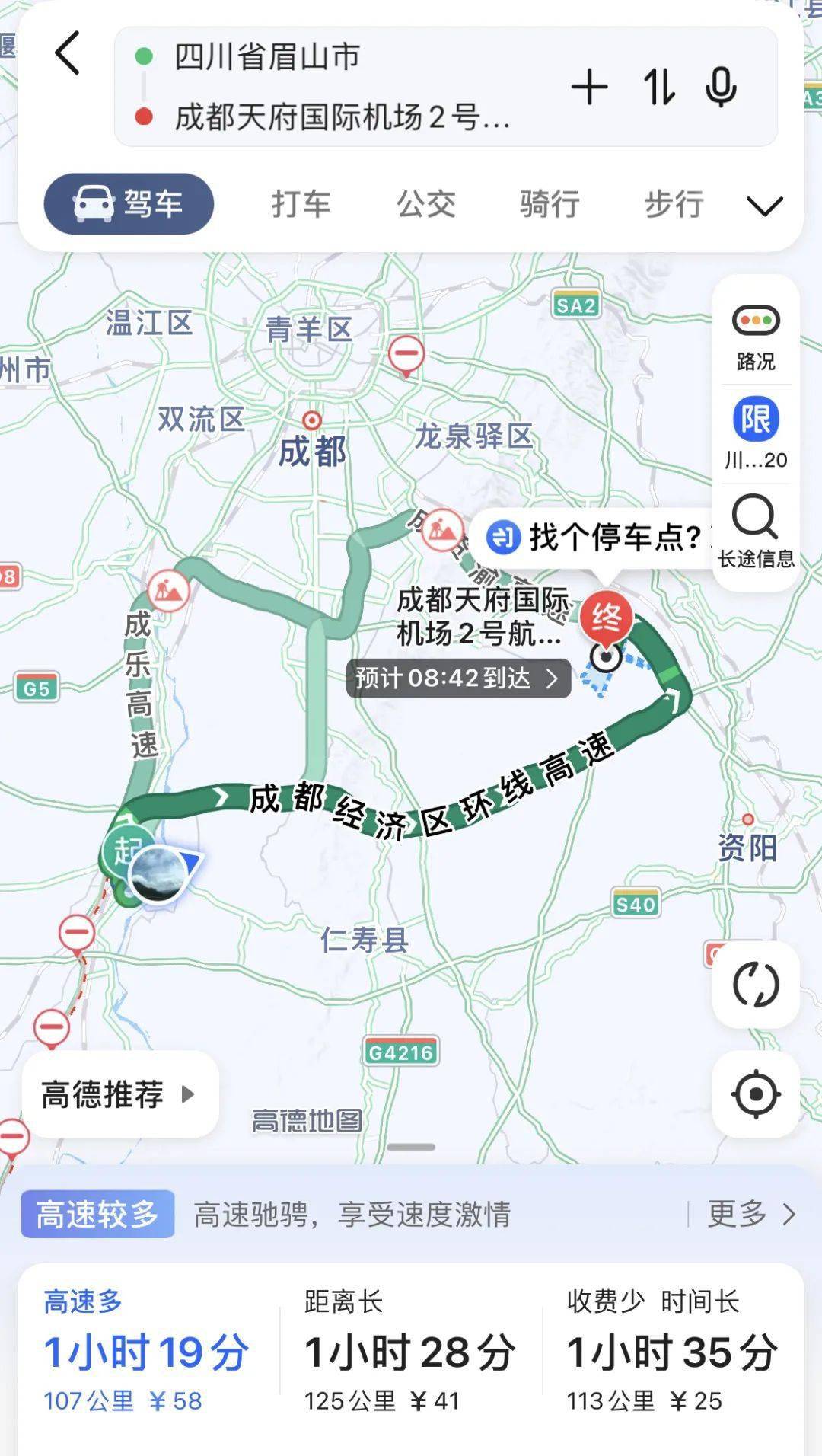The height and width of the screenshot is (1456, 822).
Task: Recenter map to current location
Action: click(x=756, y=1094)
